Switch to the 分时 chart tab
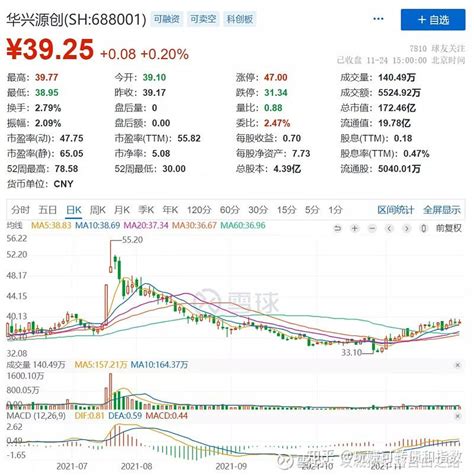This screenshot has height=476, width=474. click(20, 210)
